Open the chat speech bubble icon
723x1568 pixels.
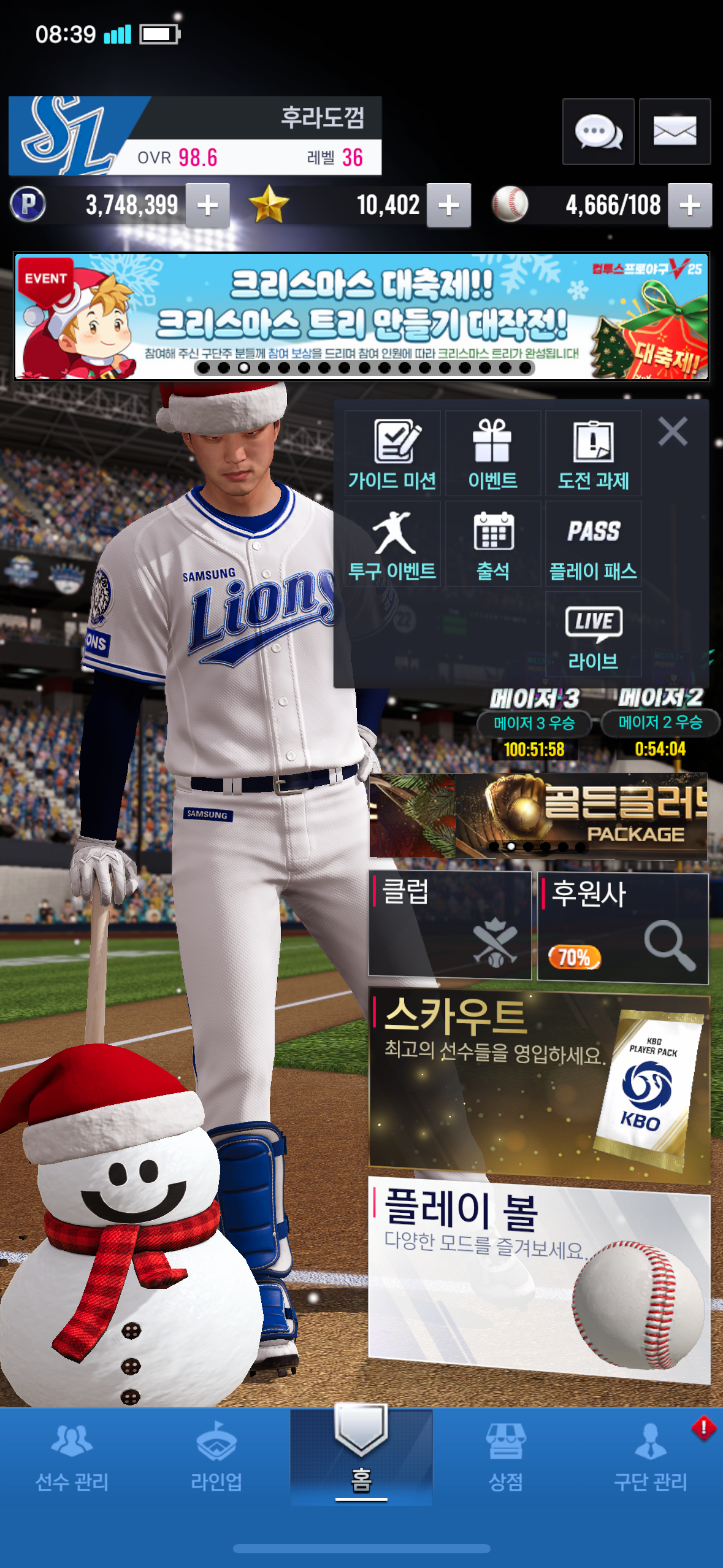(598, 131)
